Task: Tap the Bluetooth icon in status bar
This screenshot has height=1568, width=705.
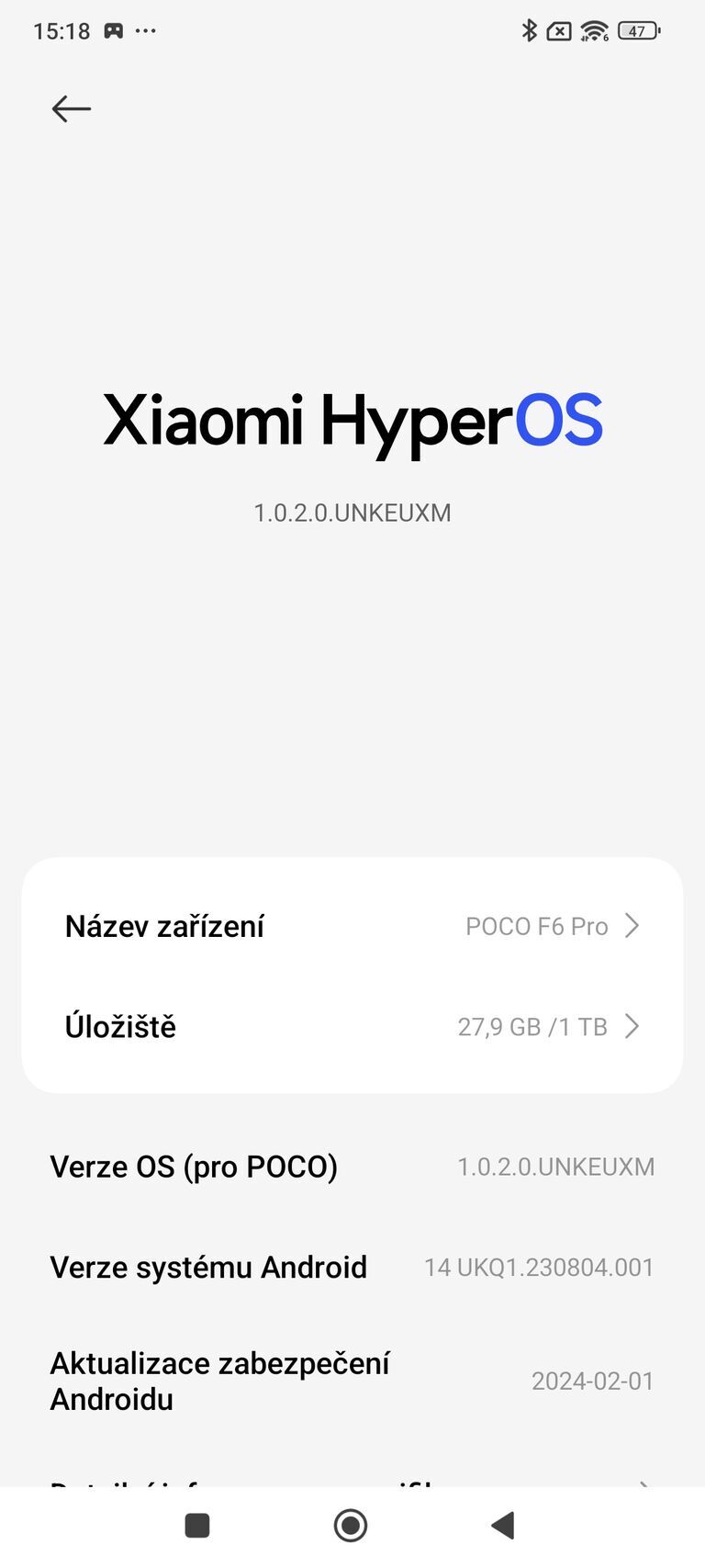Action: 529,29
